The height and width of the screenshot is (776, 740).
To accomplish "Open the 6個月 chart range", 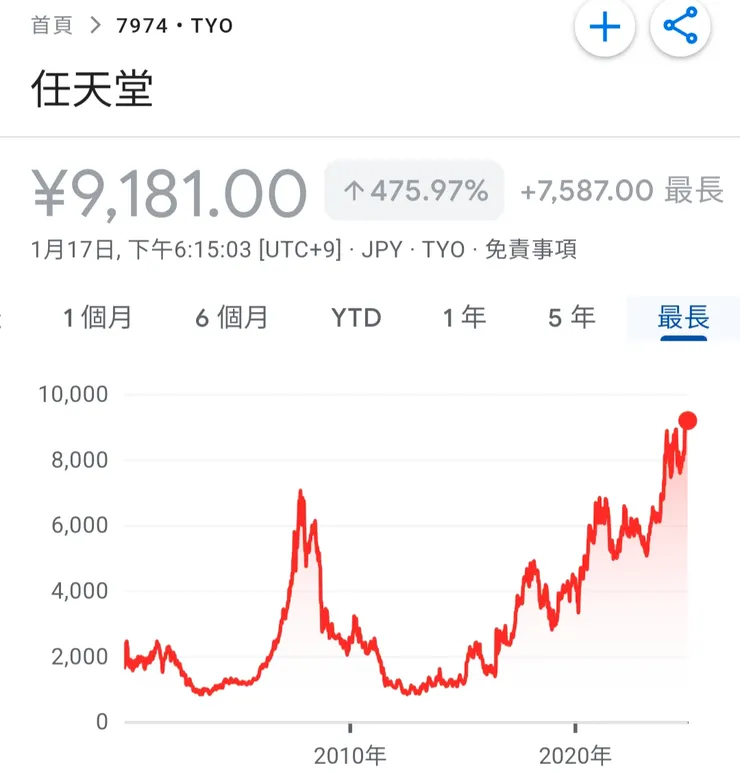I will [232, 318].
